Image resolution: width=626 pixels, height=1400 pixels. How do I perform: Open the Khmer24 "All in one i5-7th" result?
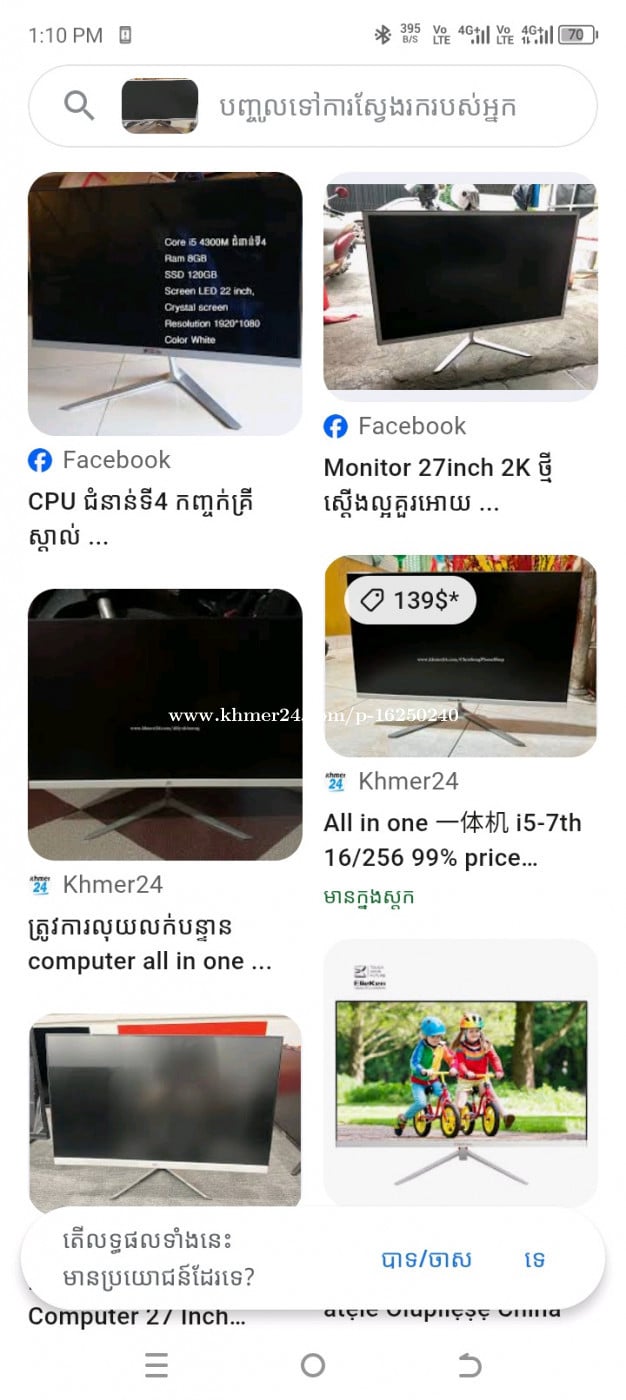[461, 656]
